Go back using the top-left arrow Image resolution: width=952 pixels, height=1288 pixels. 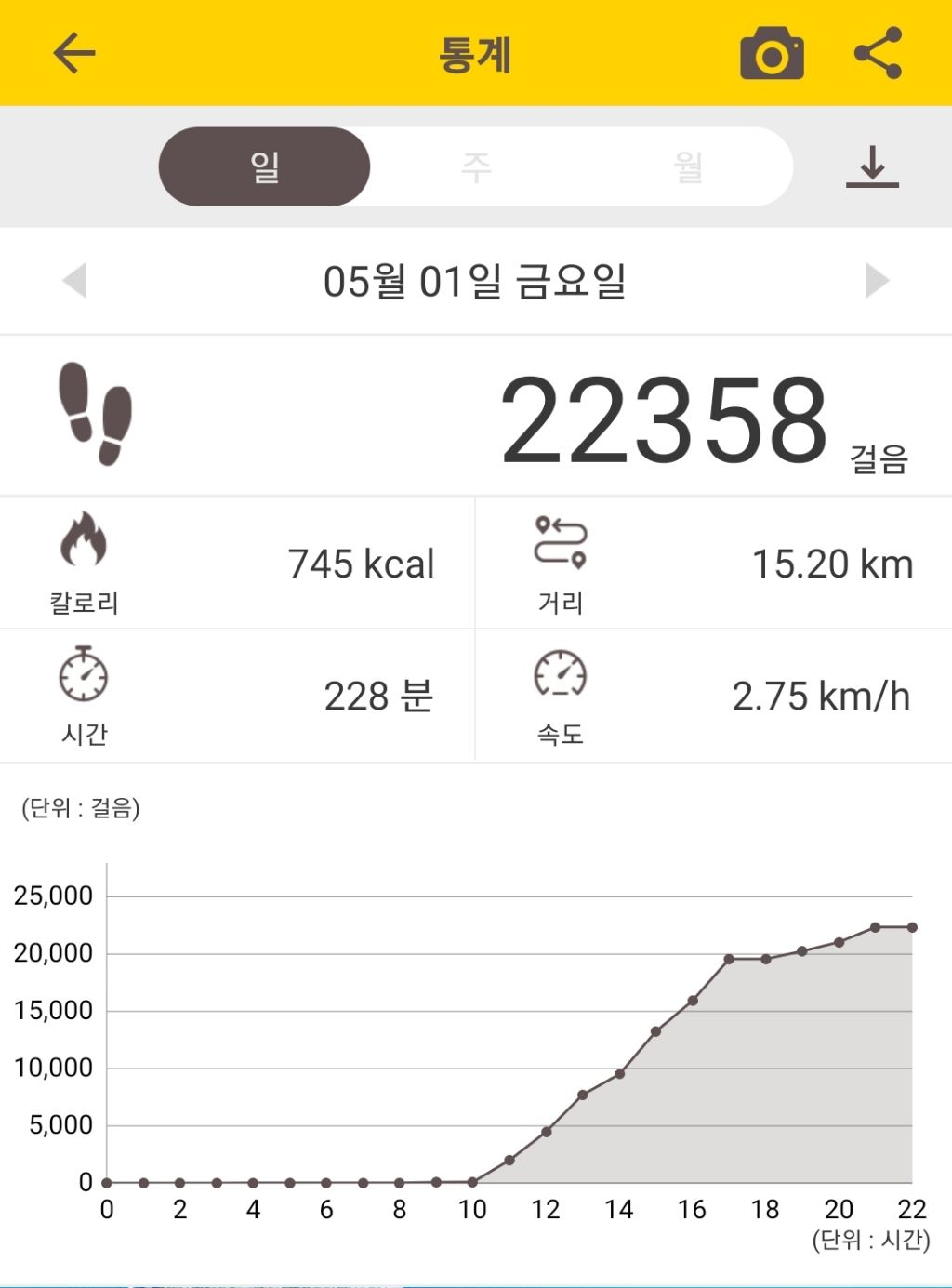tap(74, 53)
